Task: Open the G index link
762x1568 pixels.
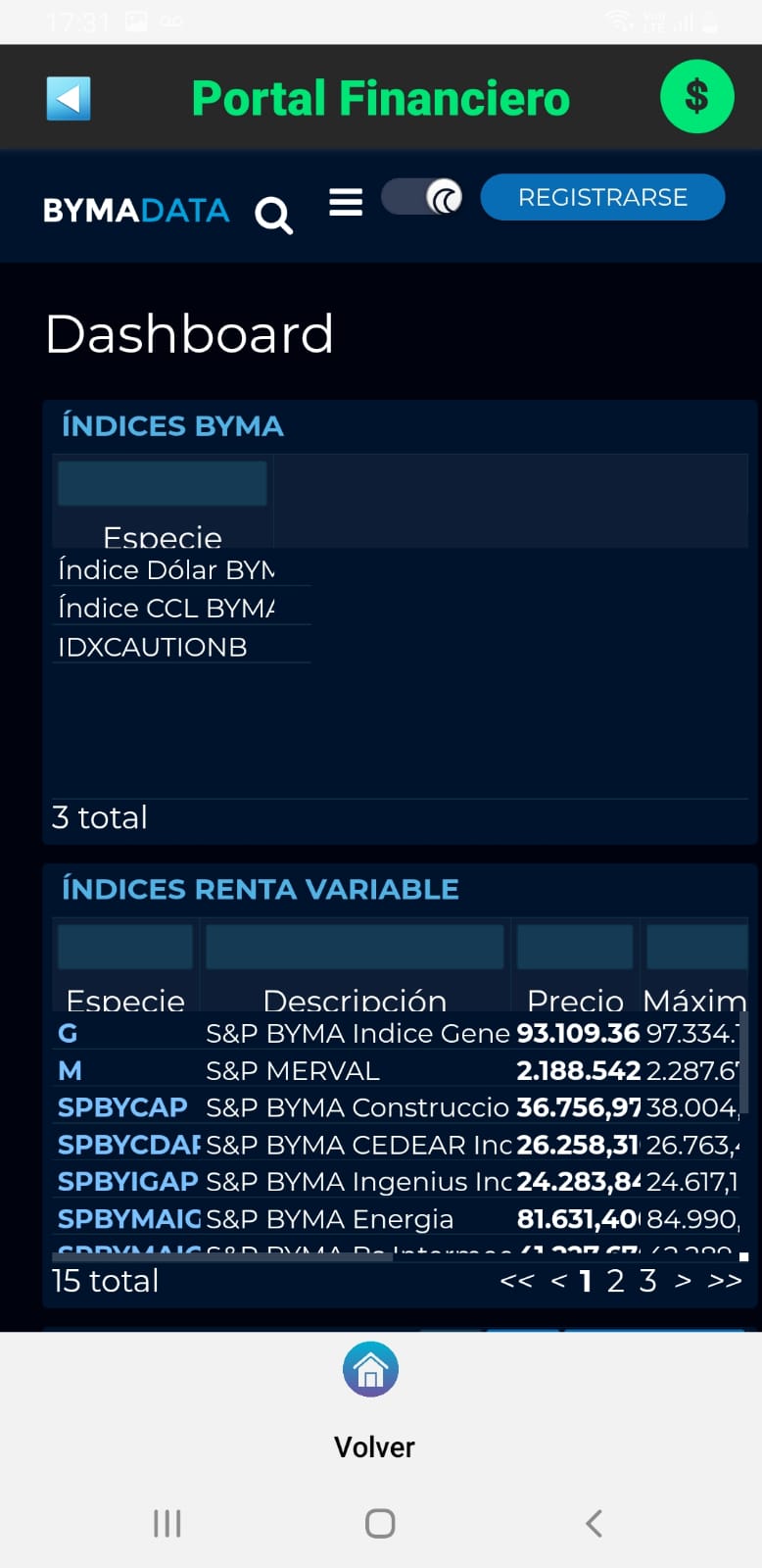Action: (68, 1033)
